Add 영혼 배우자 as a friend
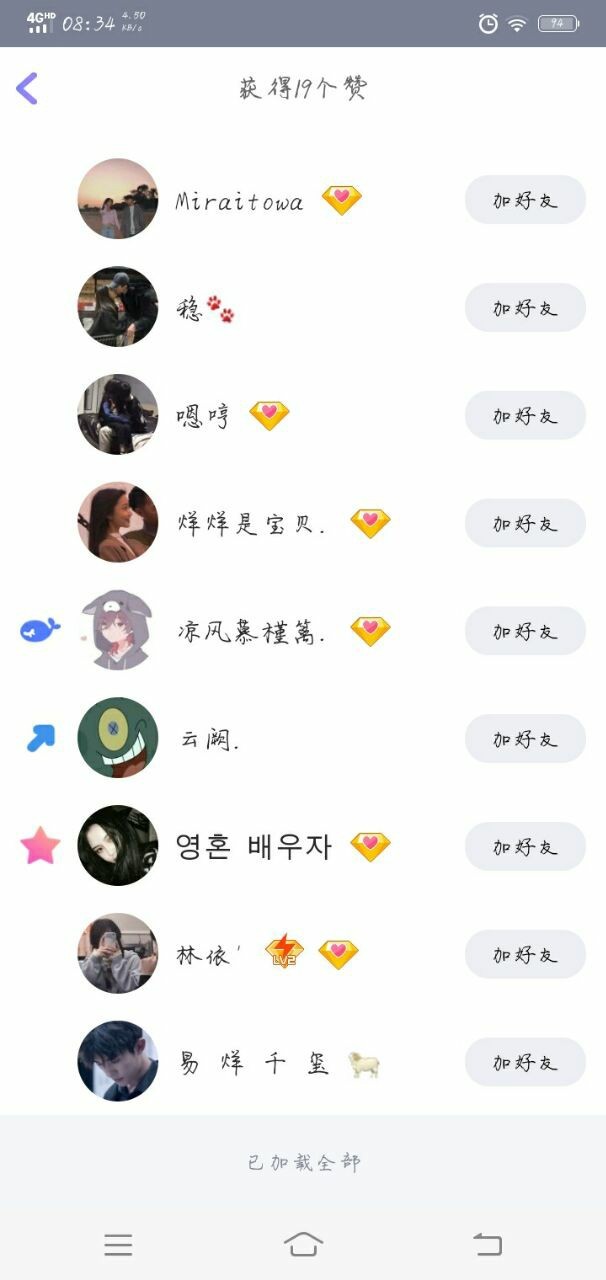Viewport: 606px width, 1280px height. pos(525,847)
